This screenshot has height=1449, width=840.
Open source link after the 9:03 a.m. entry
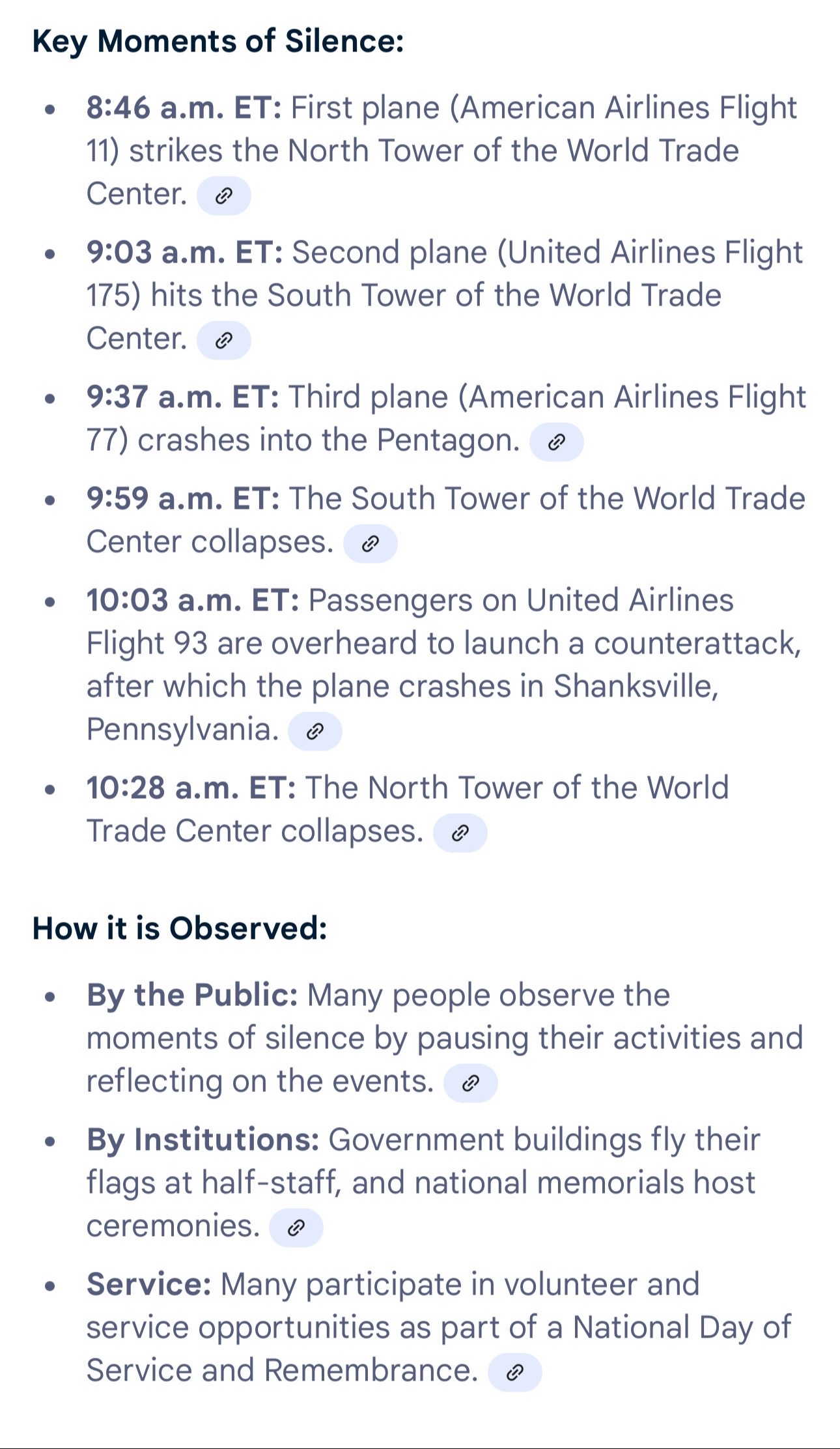[223, 340]
